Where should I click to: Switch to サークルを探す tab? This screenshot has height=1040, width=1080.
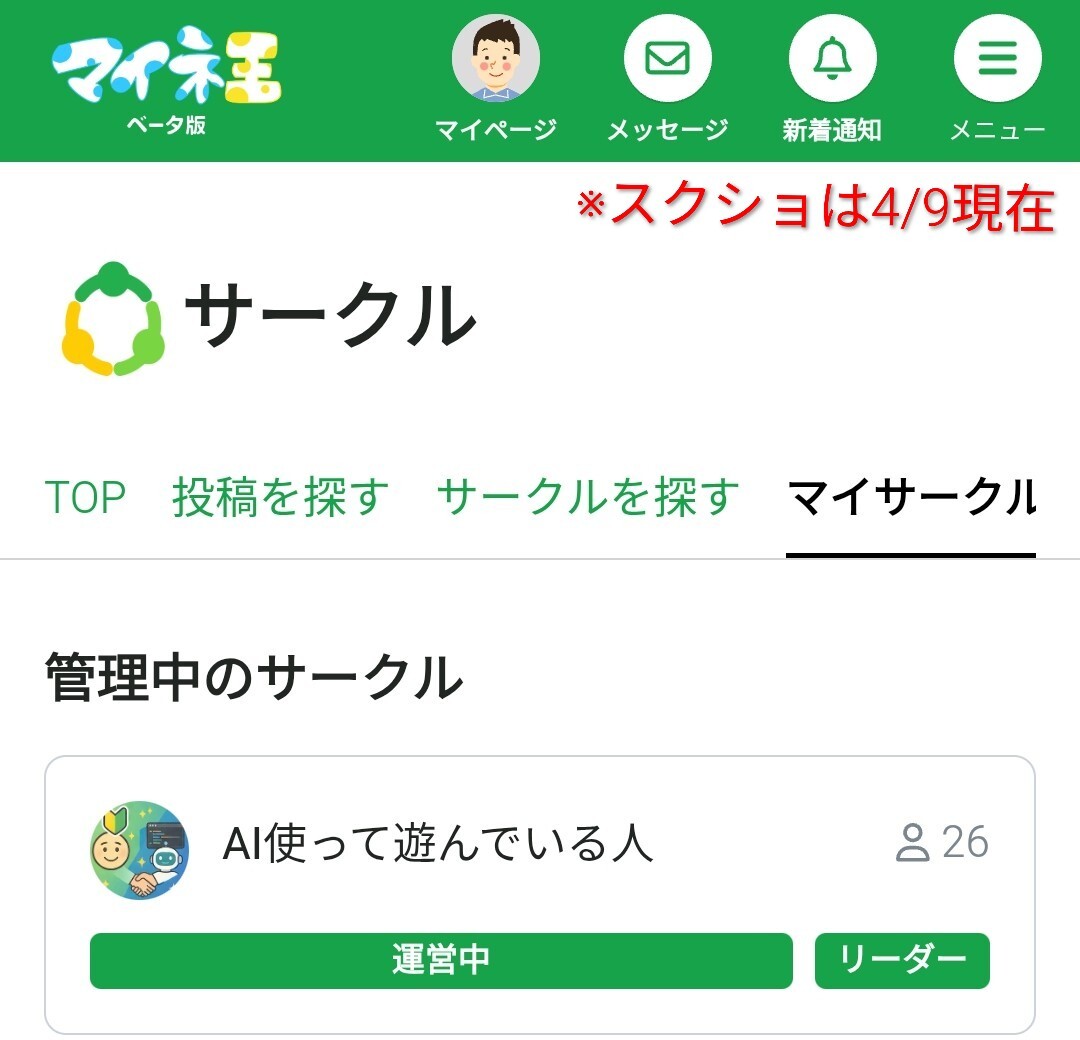pyautogui.click(x=588, y=497)
